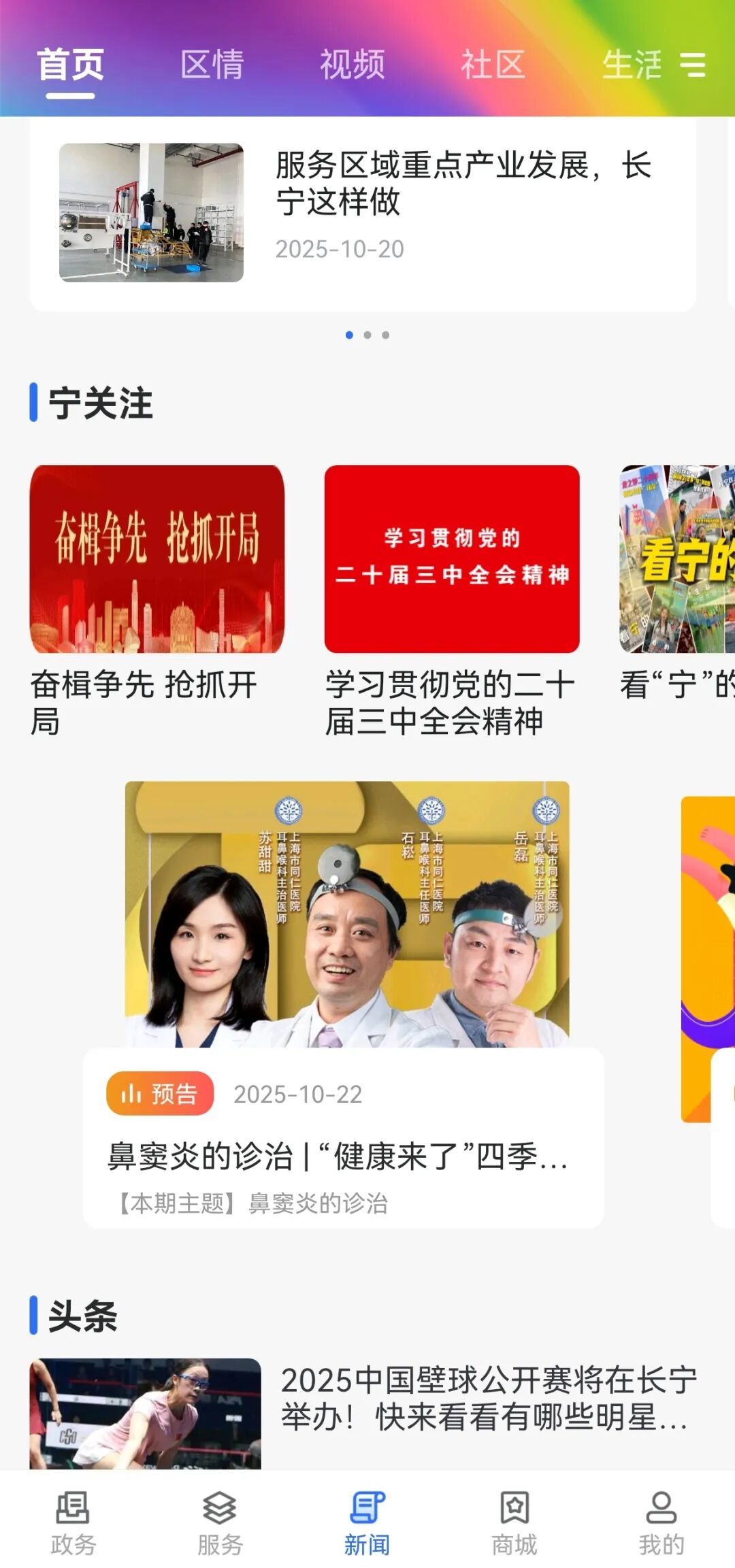Tap the 新闻 bottom tab
735x1568 pixels.
pyautogui.click(x=367, y=1522)
